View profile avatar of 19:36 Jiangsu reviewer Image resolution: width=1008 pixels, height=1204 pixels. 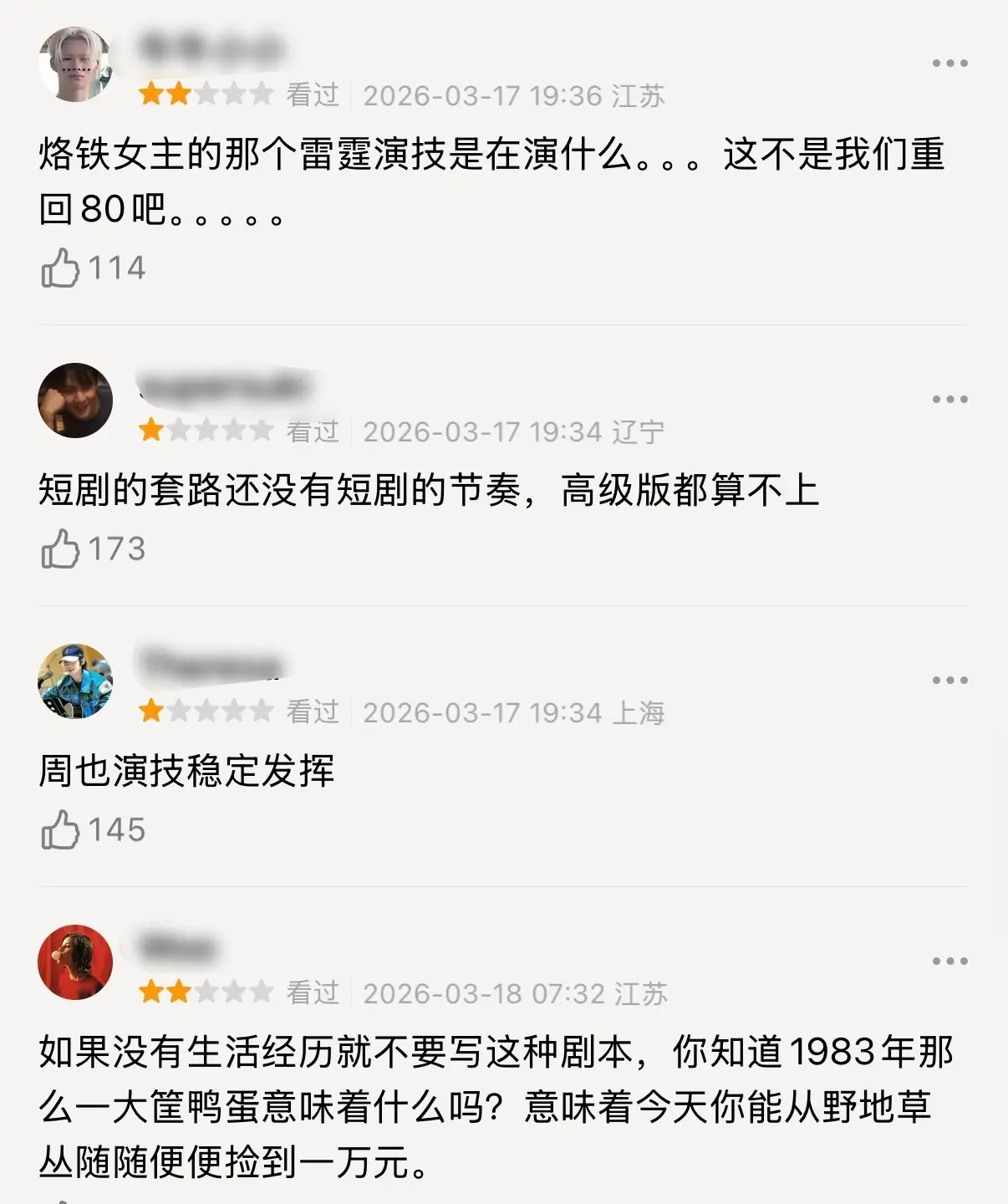click(x=75, y=64)
